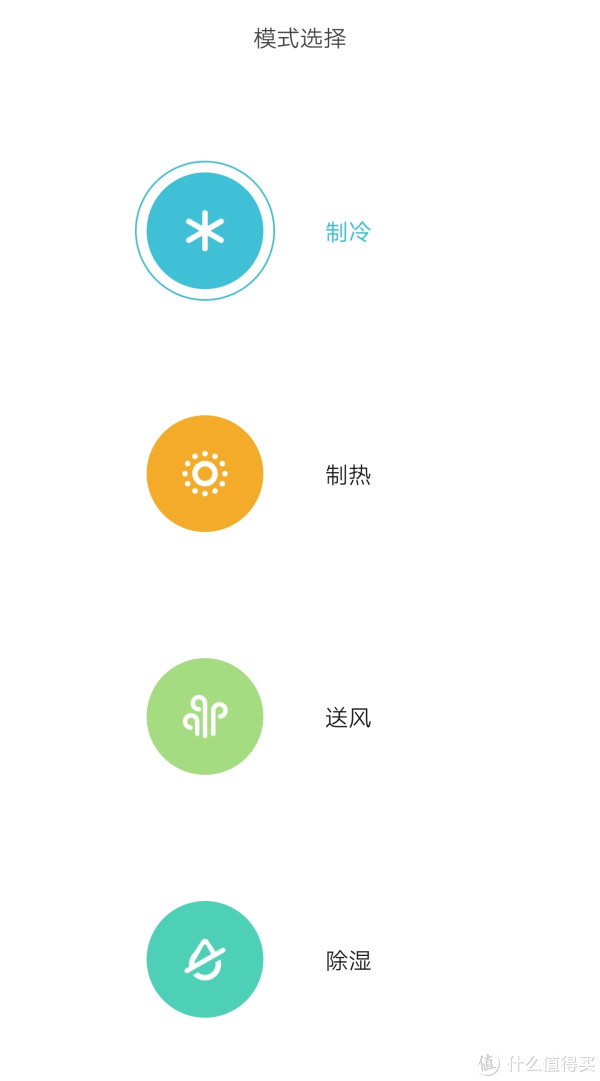Activate the 除湿 dehumidify mode
Viewport: 600px width, 1081px height.
(x=205, y=959)
